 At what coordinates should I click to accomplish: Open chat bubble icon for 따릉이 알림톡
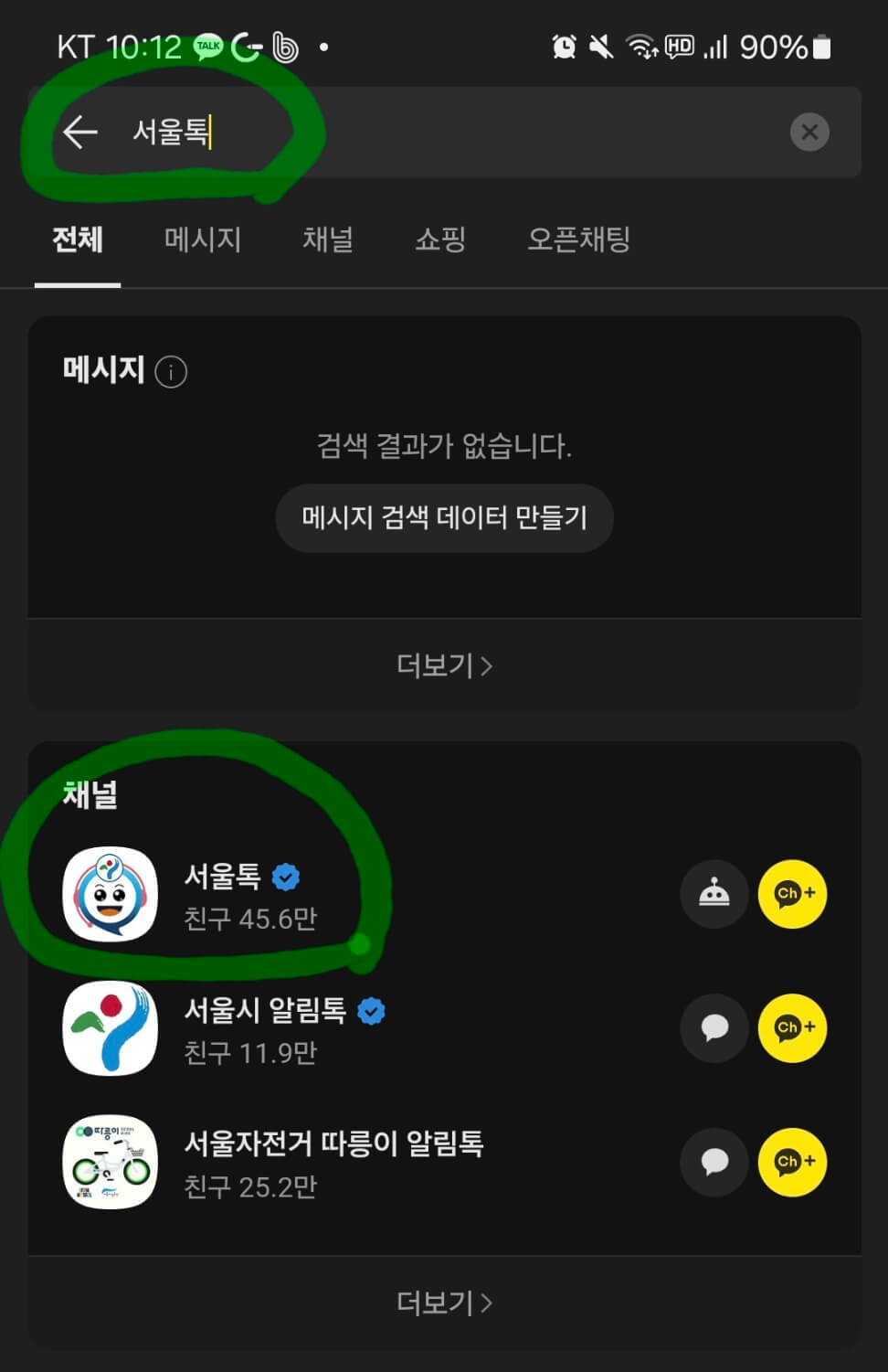714,1162
